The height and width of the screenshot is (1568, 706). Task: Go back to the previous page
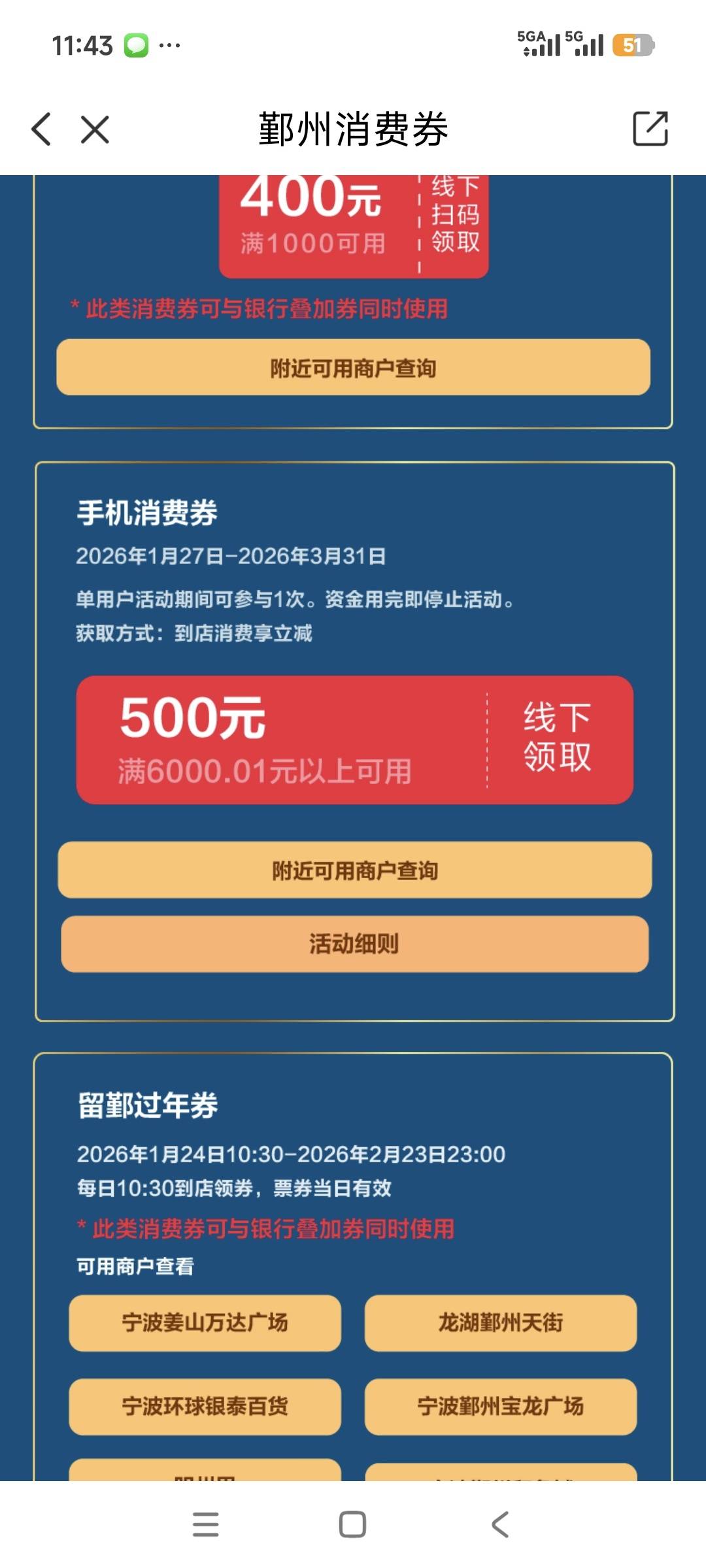click(x=41, y=129)
